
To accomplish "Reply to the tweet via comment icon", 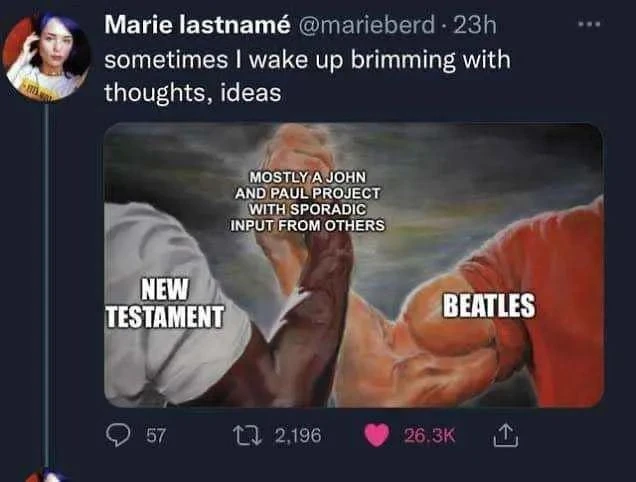I will [120, 435].
